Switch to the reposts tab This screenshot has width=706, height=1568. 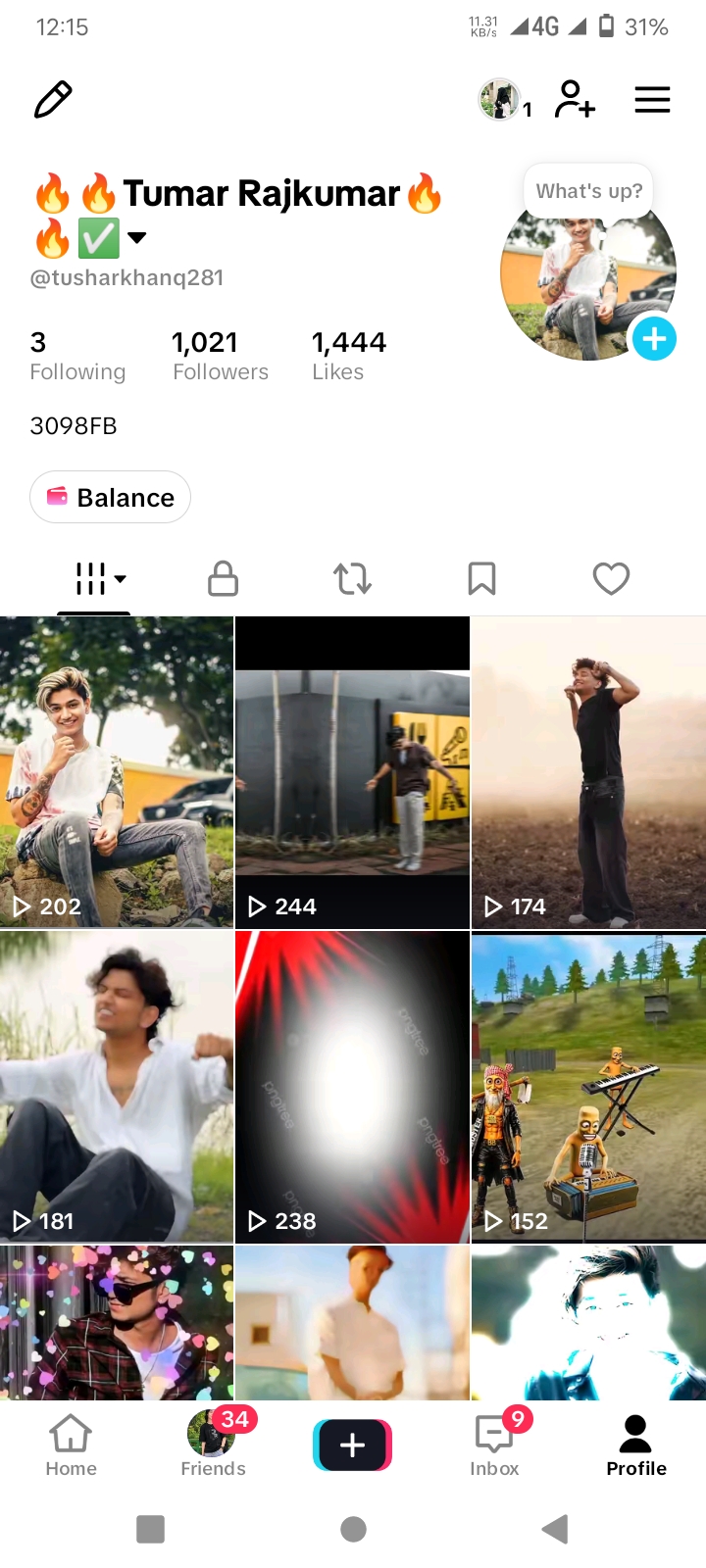click(353, 578)
